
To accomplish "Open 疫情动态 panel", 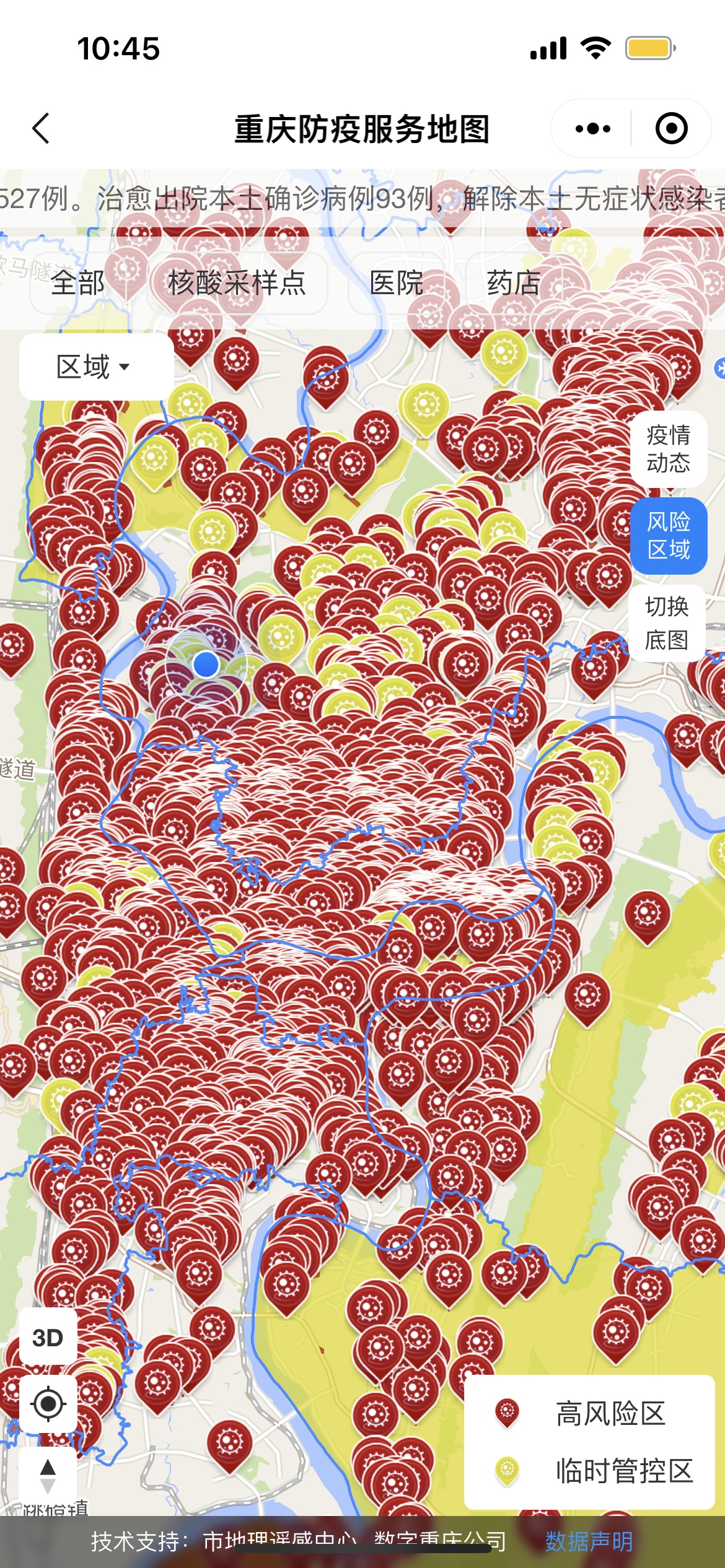I will tap(668, 449).
